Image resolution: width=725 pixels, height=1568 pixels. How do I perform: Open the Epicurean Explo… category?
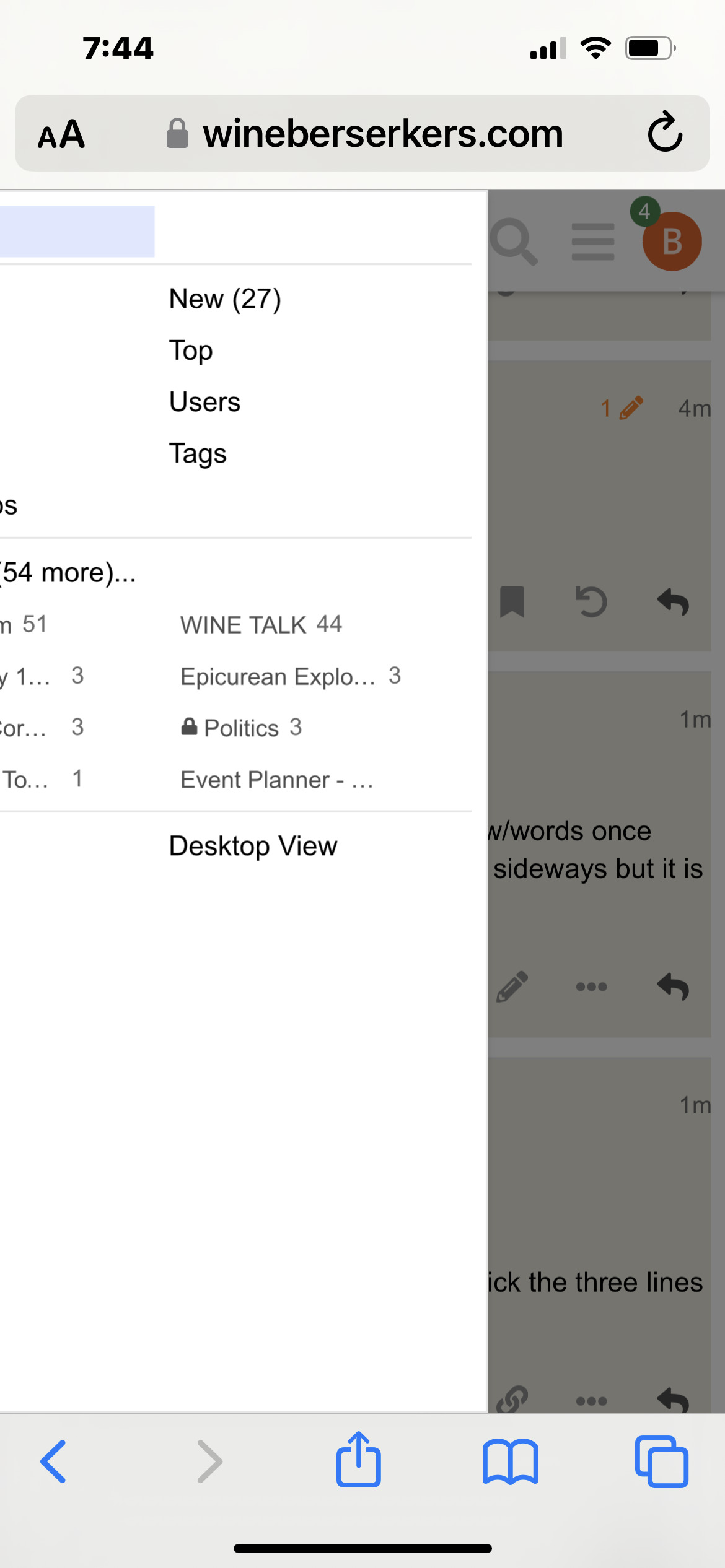[x=290, y=676]
